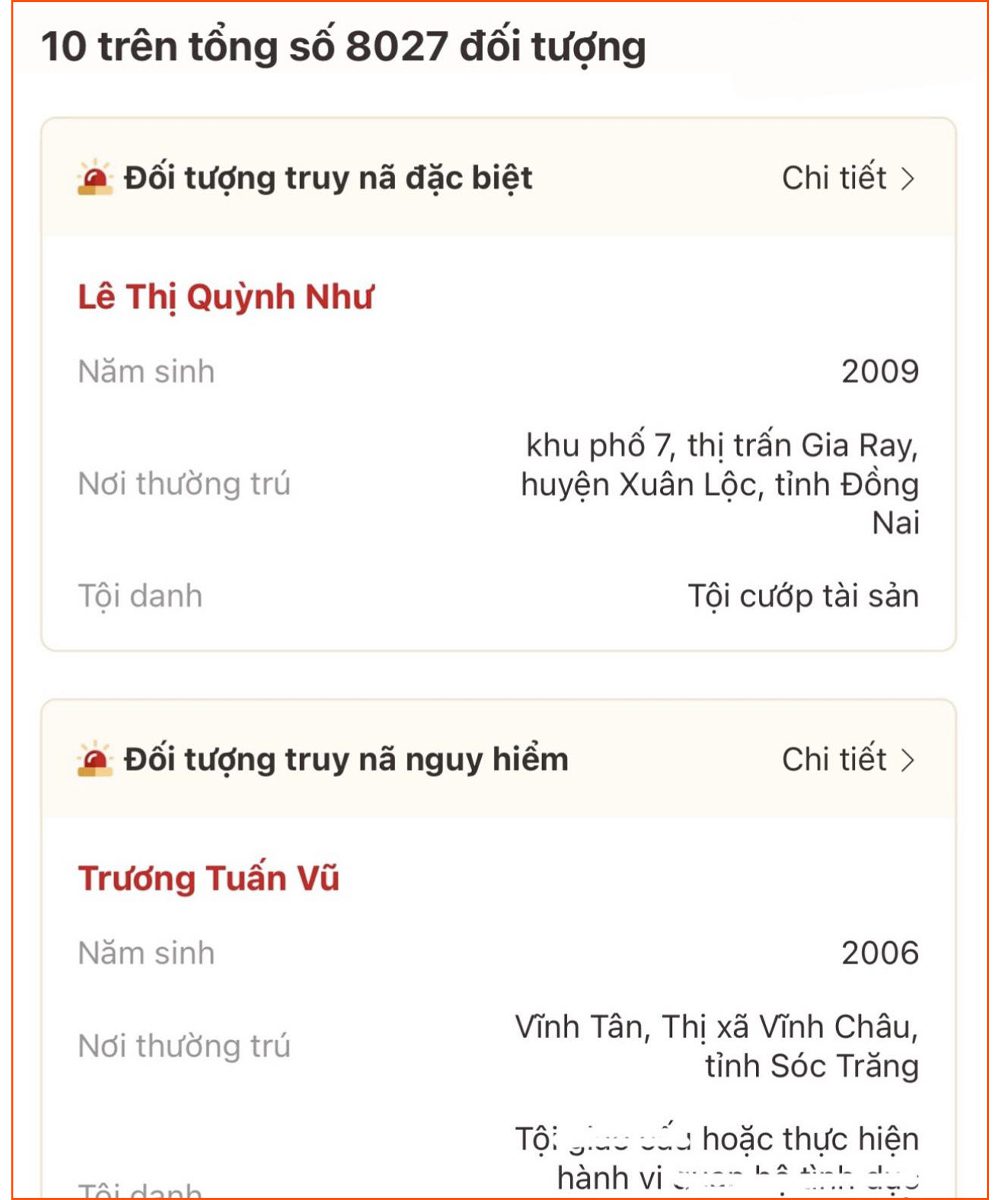Open Trương Tuấn Vũ wanted card
1000x1200 pixels.
coord(209,879)
